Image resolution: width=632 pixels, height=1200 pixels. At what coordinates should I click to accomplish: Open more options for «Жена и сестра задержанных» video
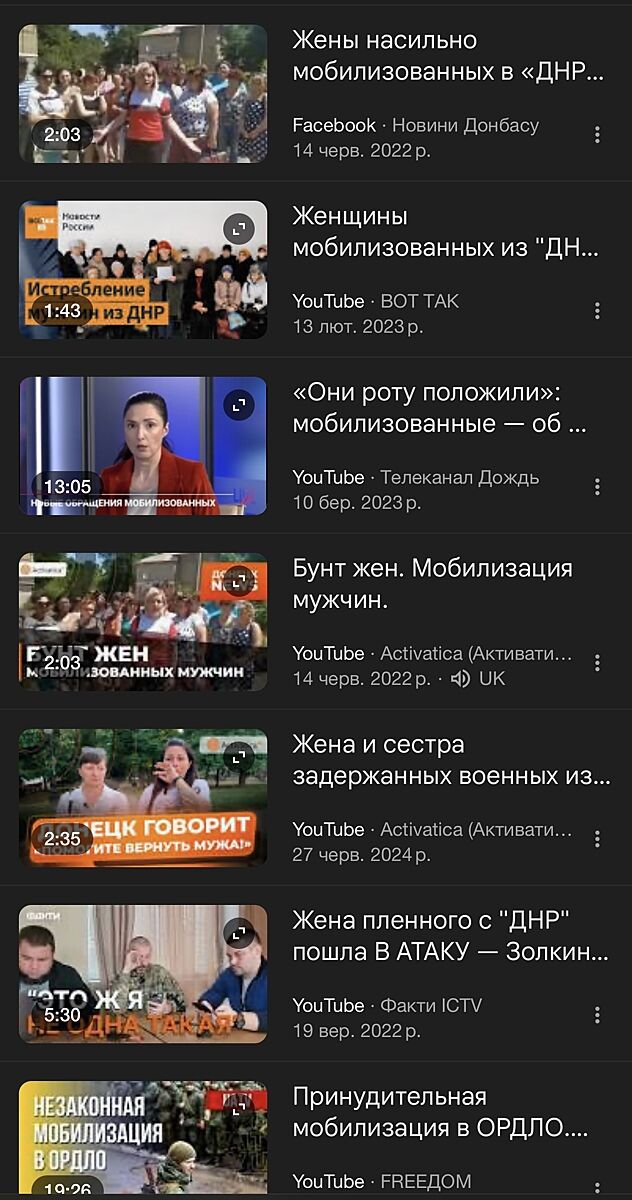tap(597, 839)
